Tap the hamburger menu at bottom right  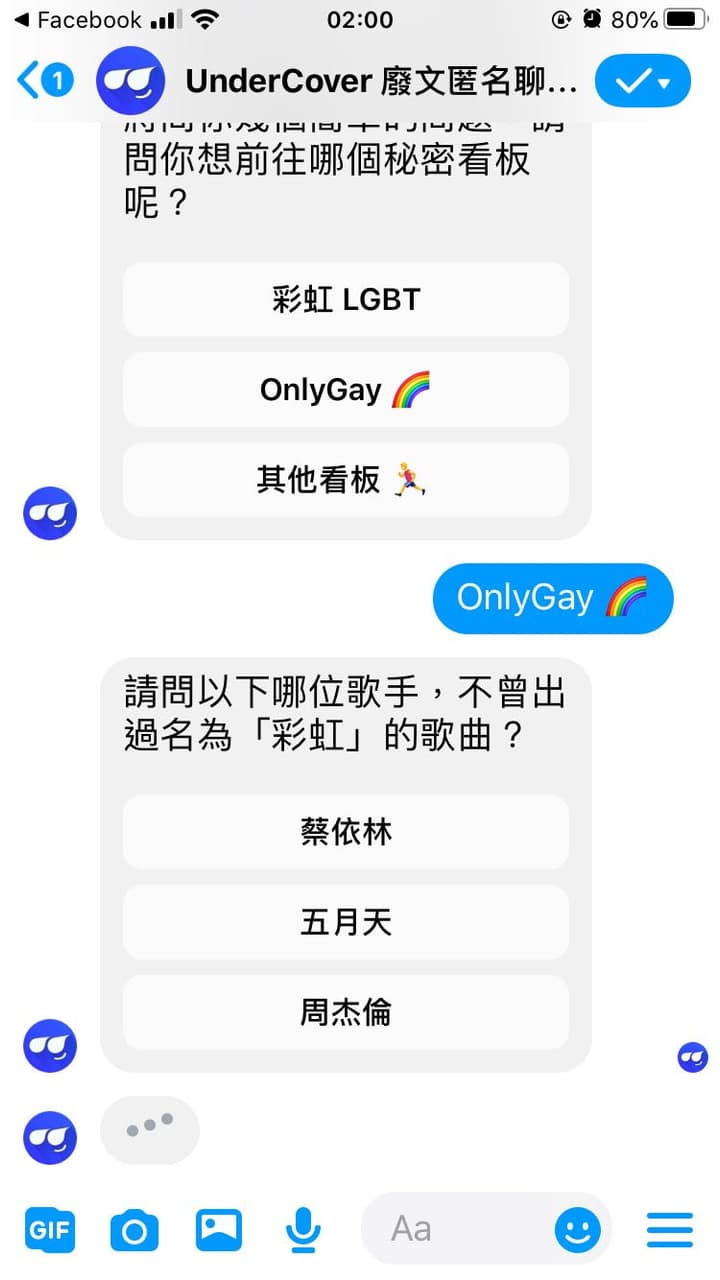(668, 1229)
